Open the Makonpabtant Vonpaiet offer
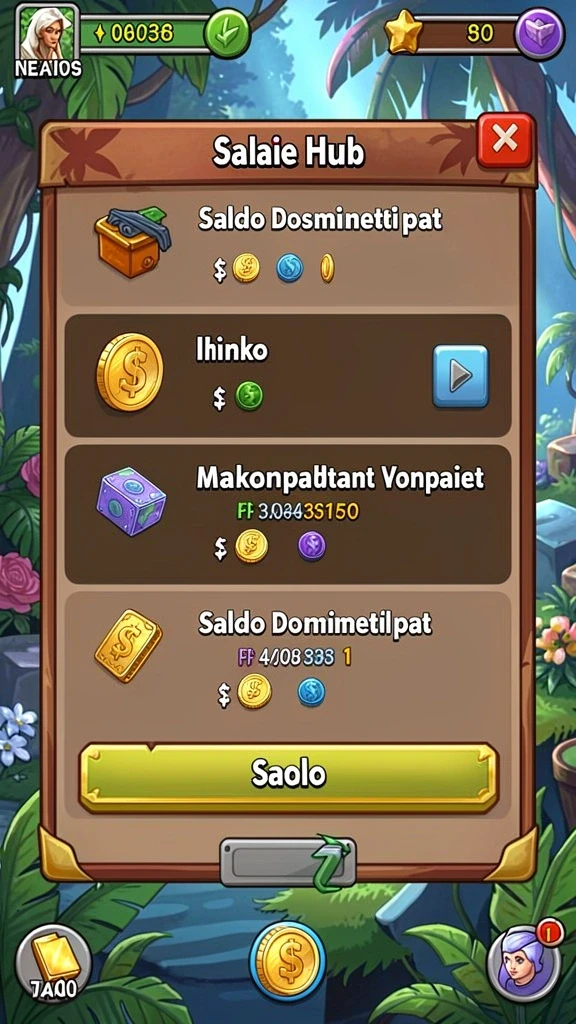Viewport: 576px width, 1024px height. tap(288, 514)
